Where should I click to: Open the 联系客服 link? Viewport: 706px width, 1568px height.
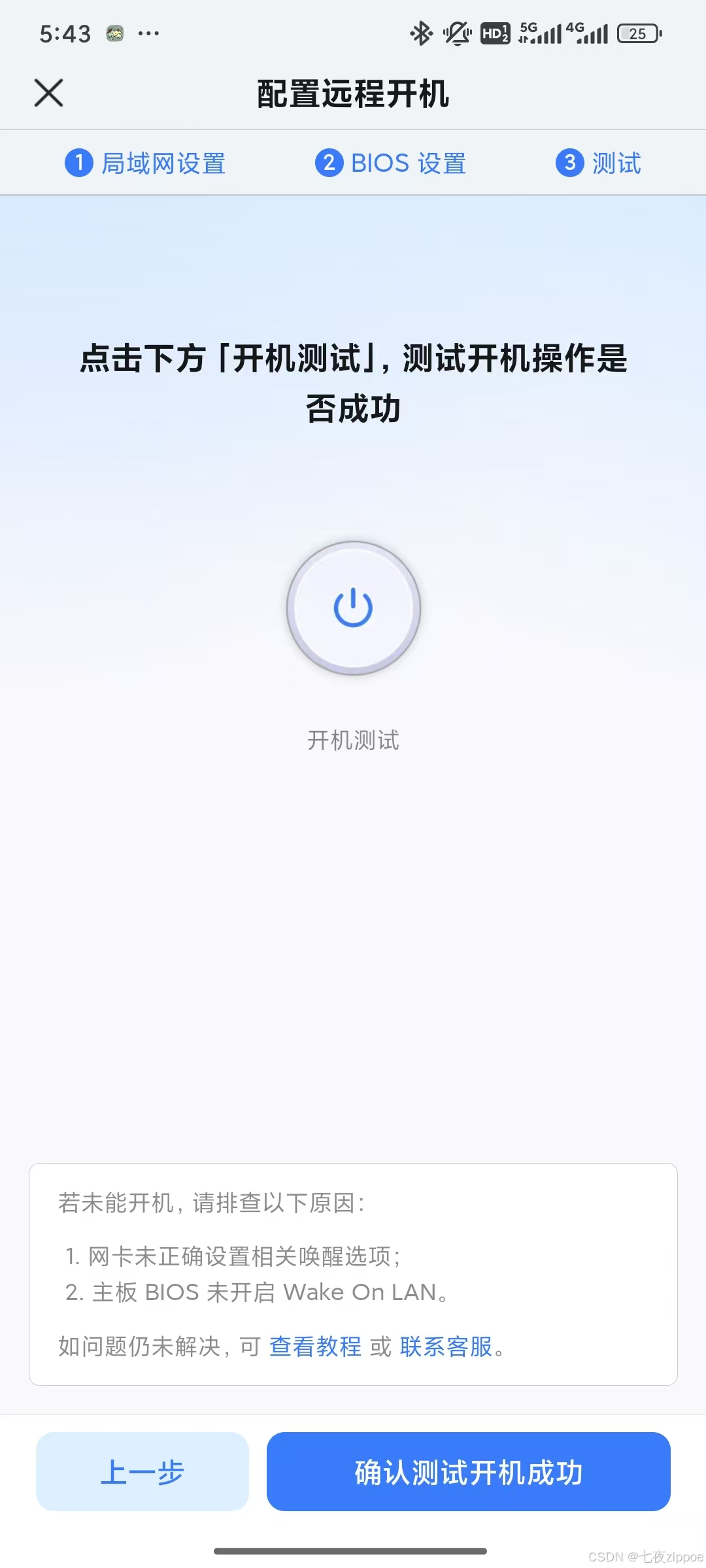[x=446, y=1347]
